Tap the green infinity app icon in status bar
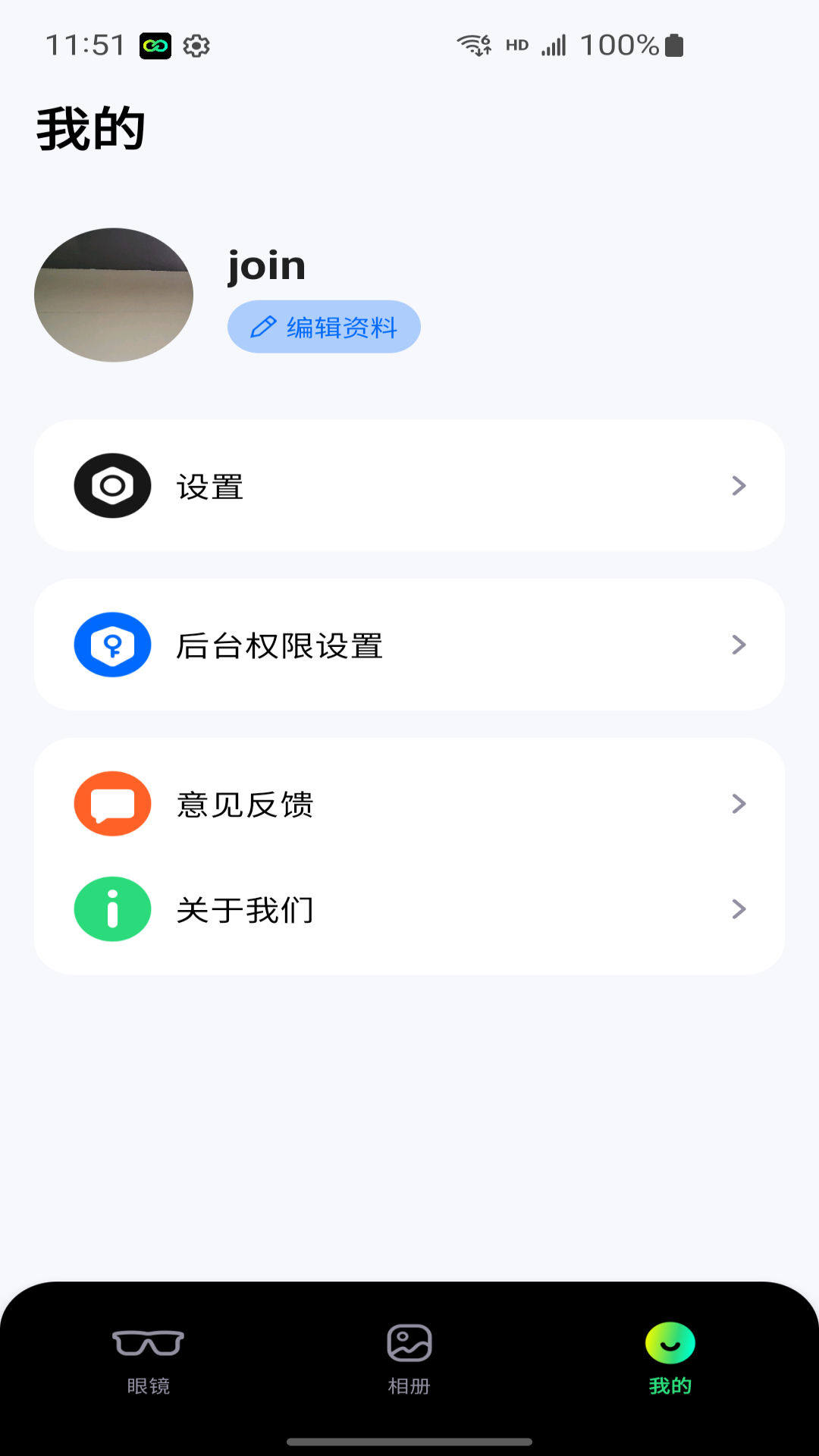 tap(155, 45)
